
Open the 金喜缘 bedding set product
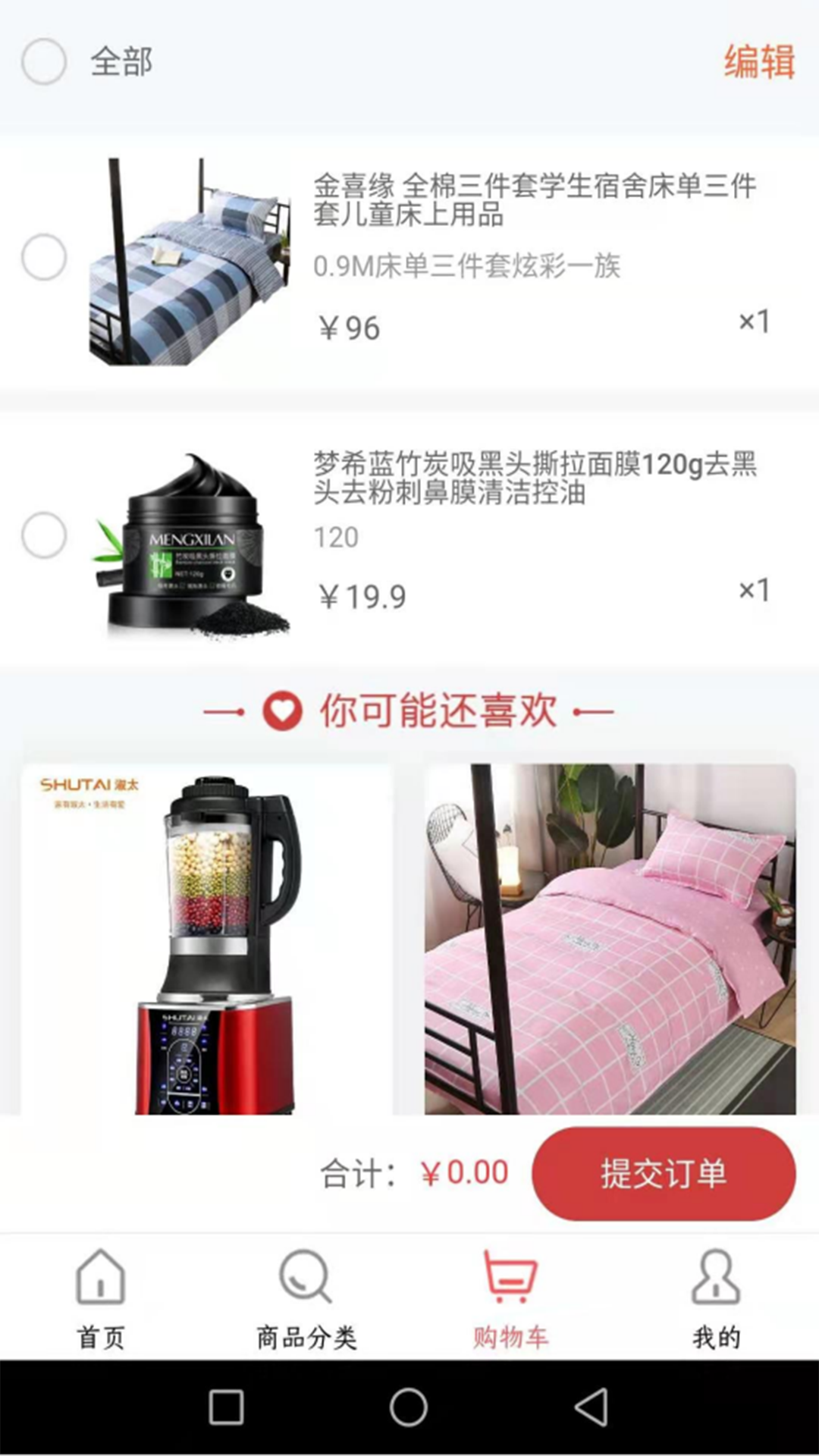tap(534, 200)
